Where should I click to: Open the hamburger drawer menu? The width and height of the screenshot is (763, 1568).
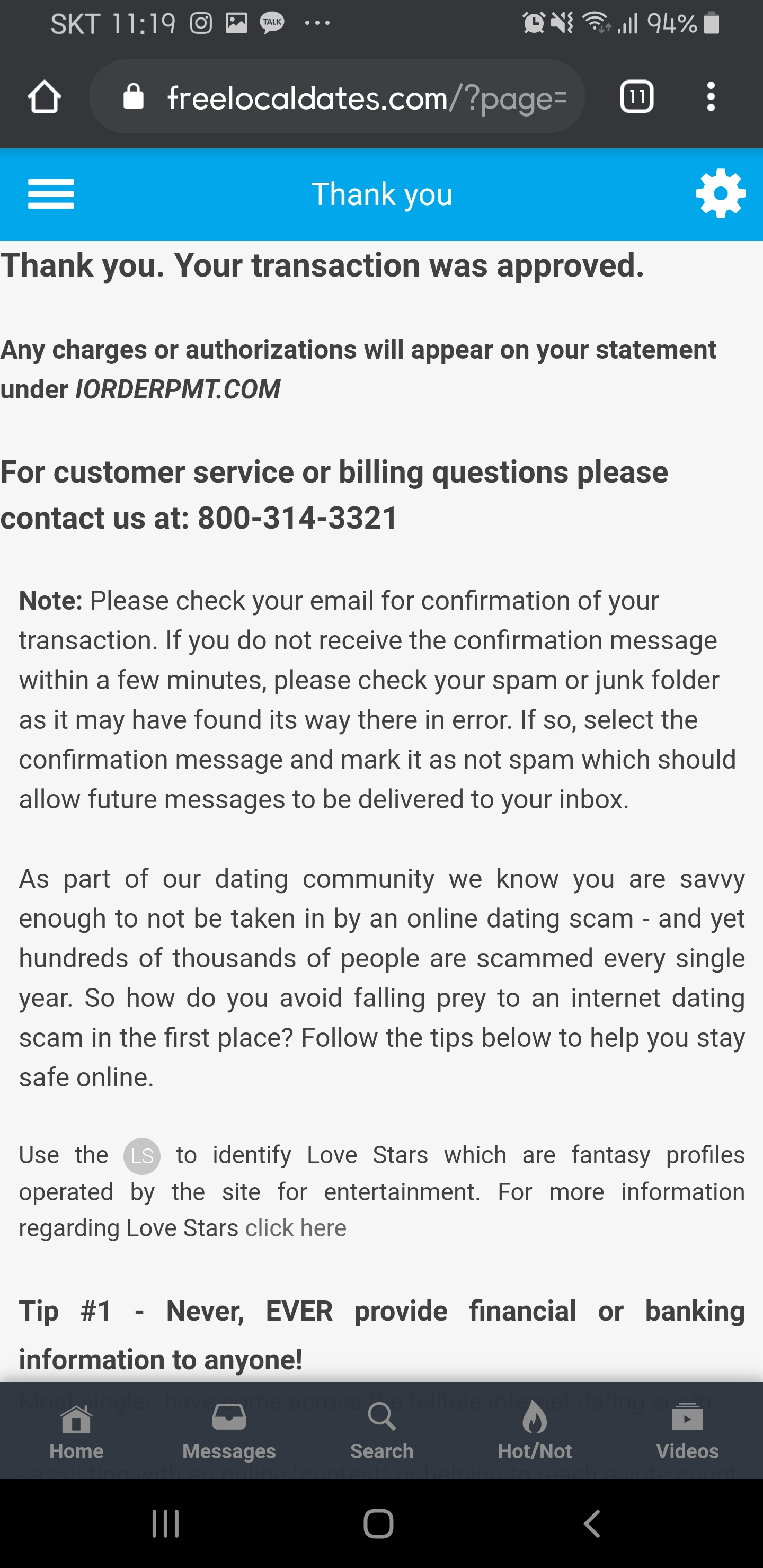point(51,194)
